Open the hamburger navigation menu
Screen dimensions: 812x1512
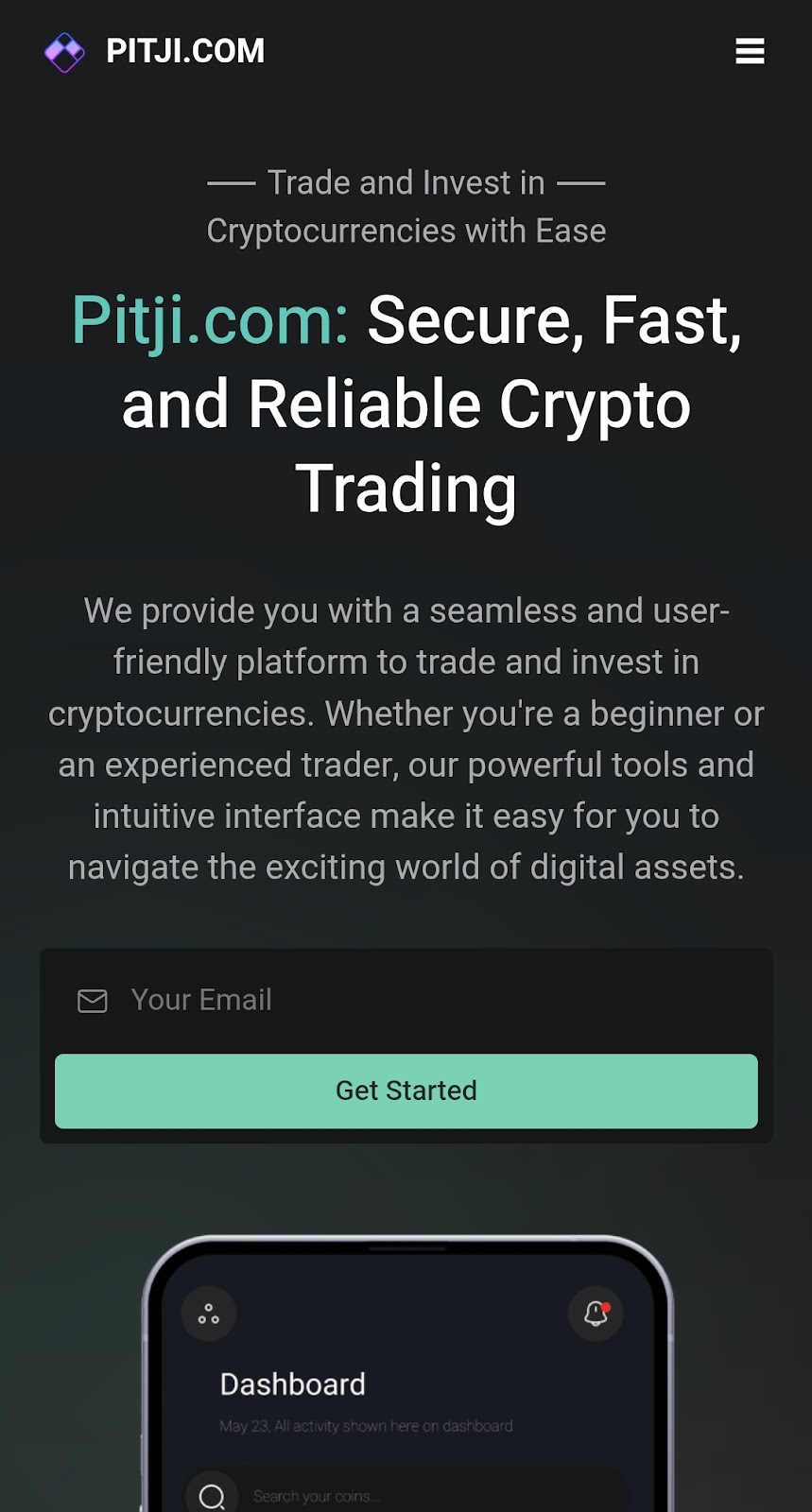pyautogui.click(x=750, y=51)
